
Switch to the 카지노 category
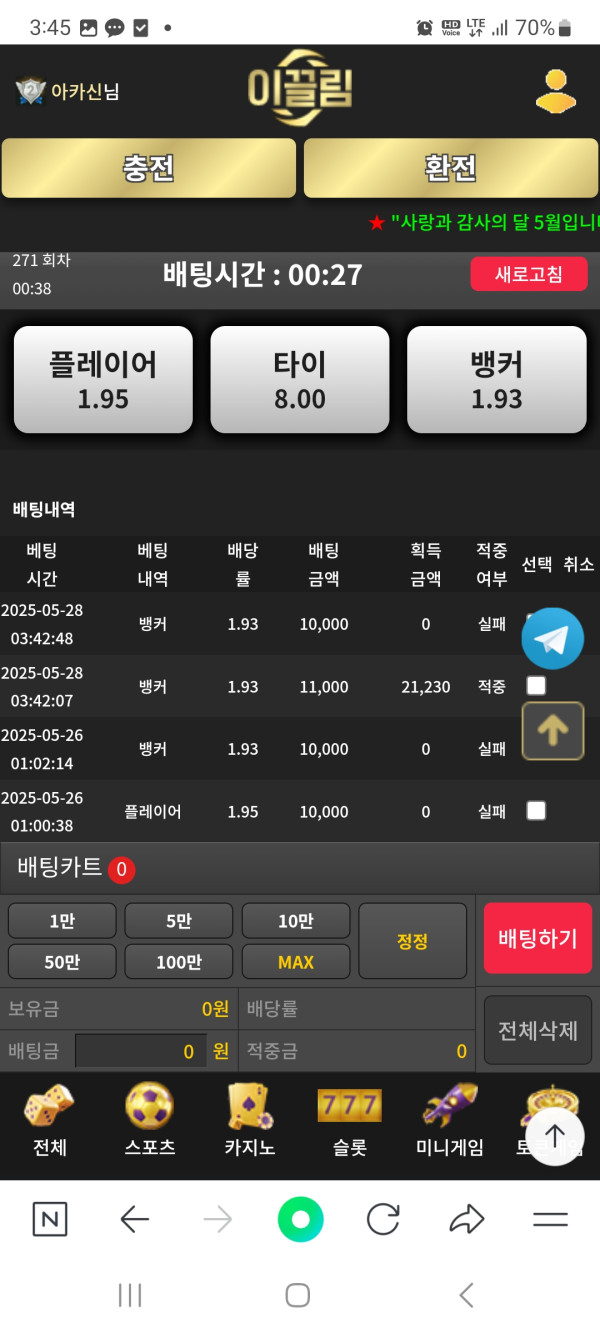click(x=250, y=1119)
